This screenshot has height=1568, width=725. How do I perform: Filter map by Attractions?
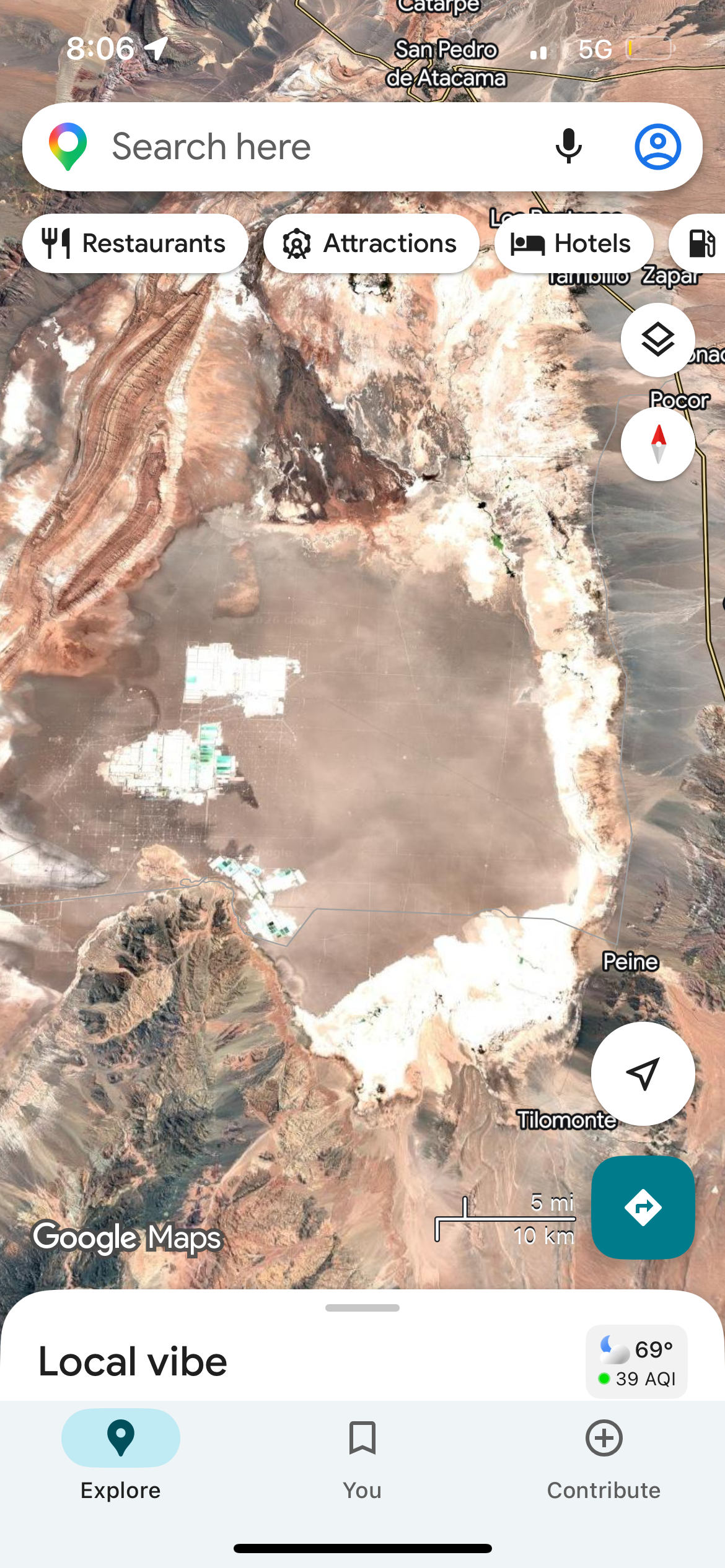pos(371,243)
